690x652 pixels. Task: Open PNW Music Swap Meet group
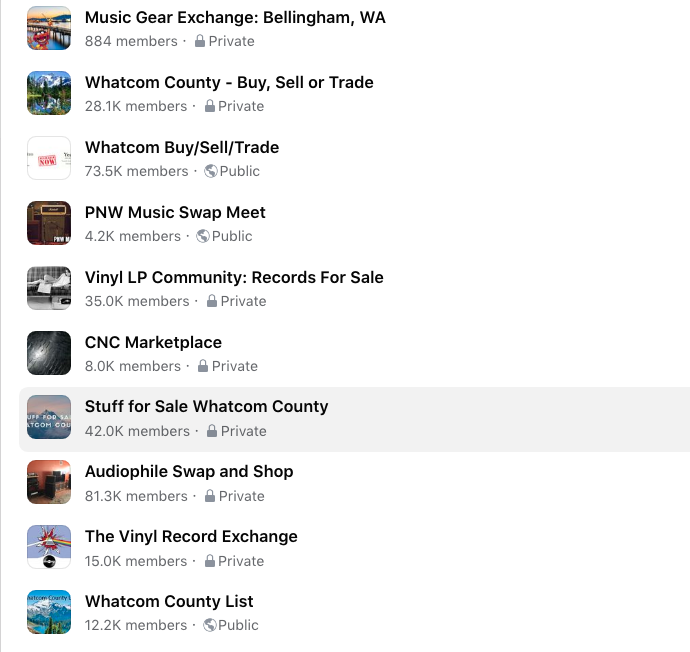click(x=175, y=213)
